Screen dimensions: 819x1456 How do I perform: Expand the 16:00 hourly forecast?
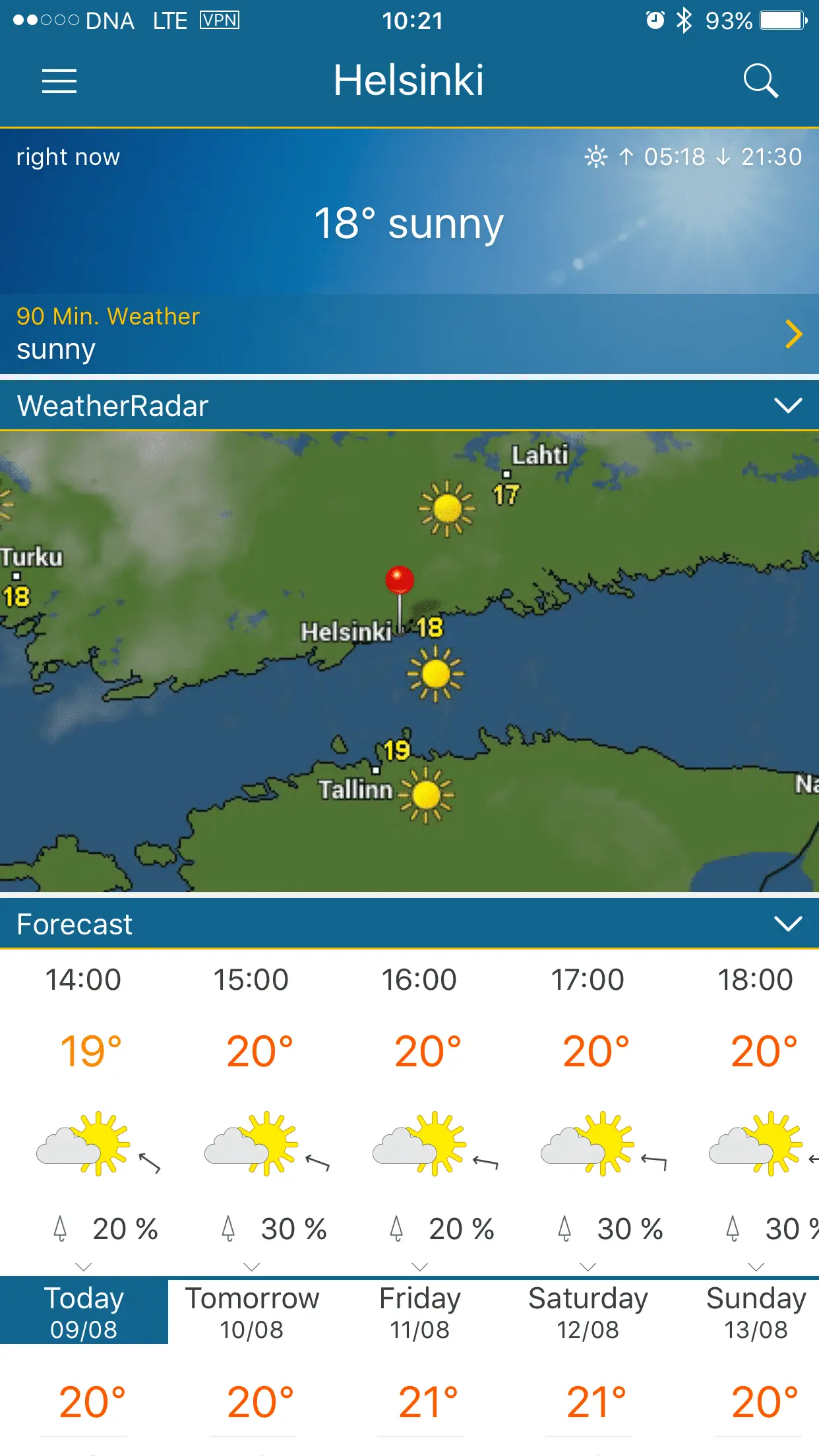click(x=420, y=1267)
